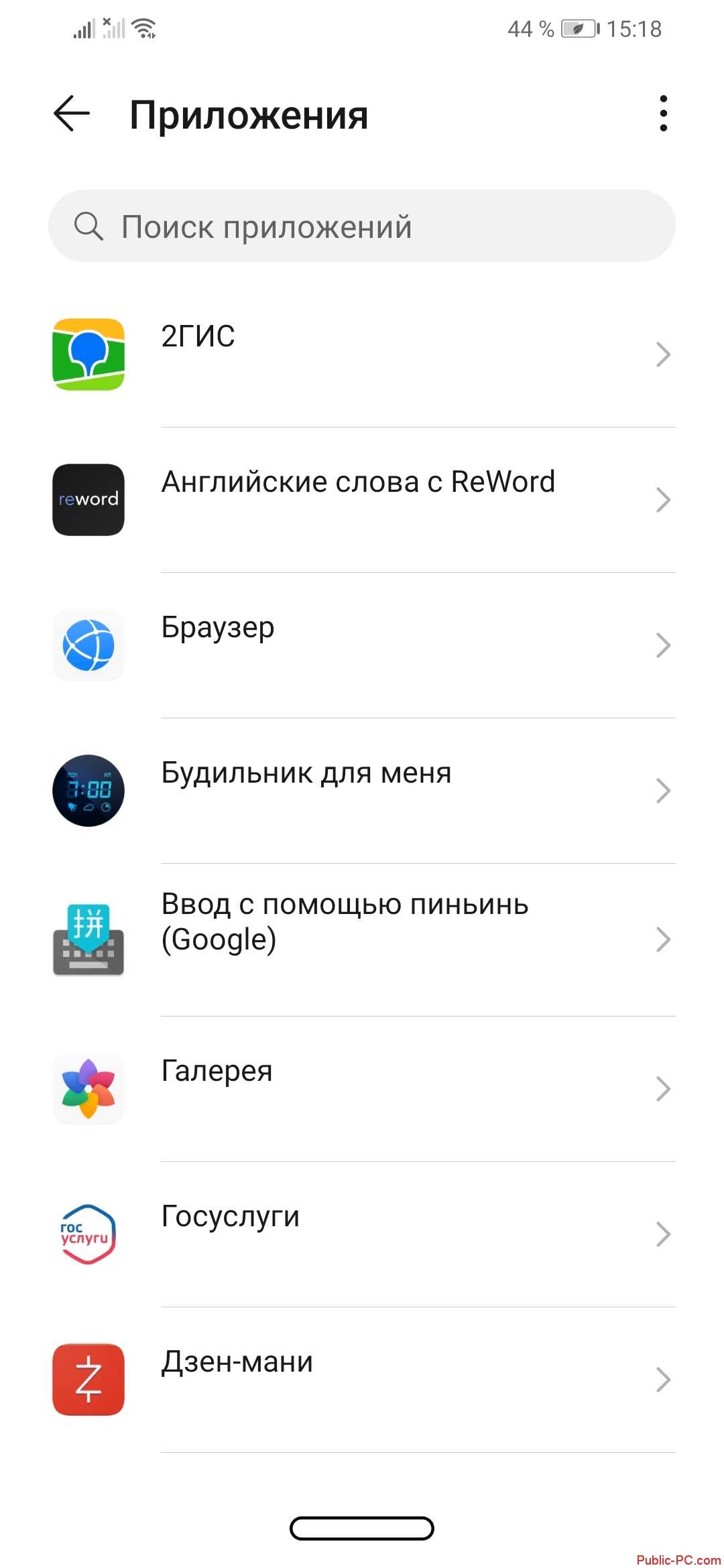
Task: Go back from the Приложения screen
Action: pyautogui.click(x=72, y=114)
